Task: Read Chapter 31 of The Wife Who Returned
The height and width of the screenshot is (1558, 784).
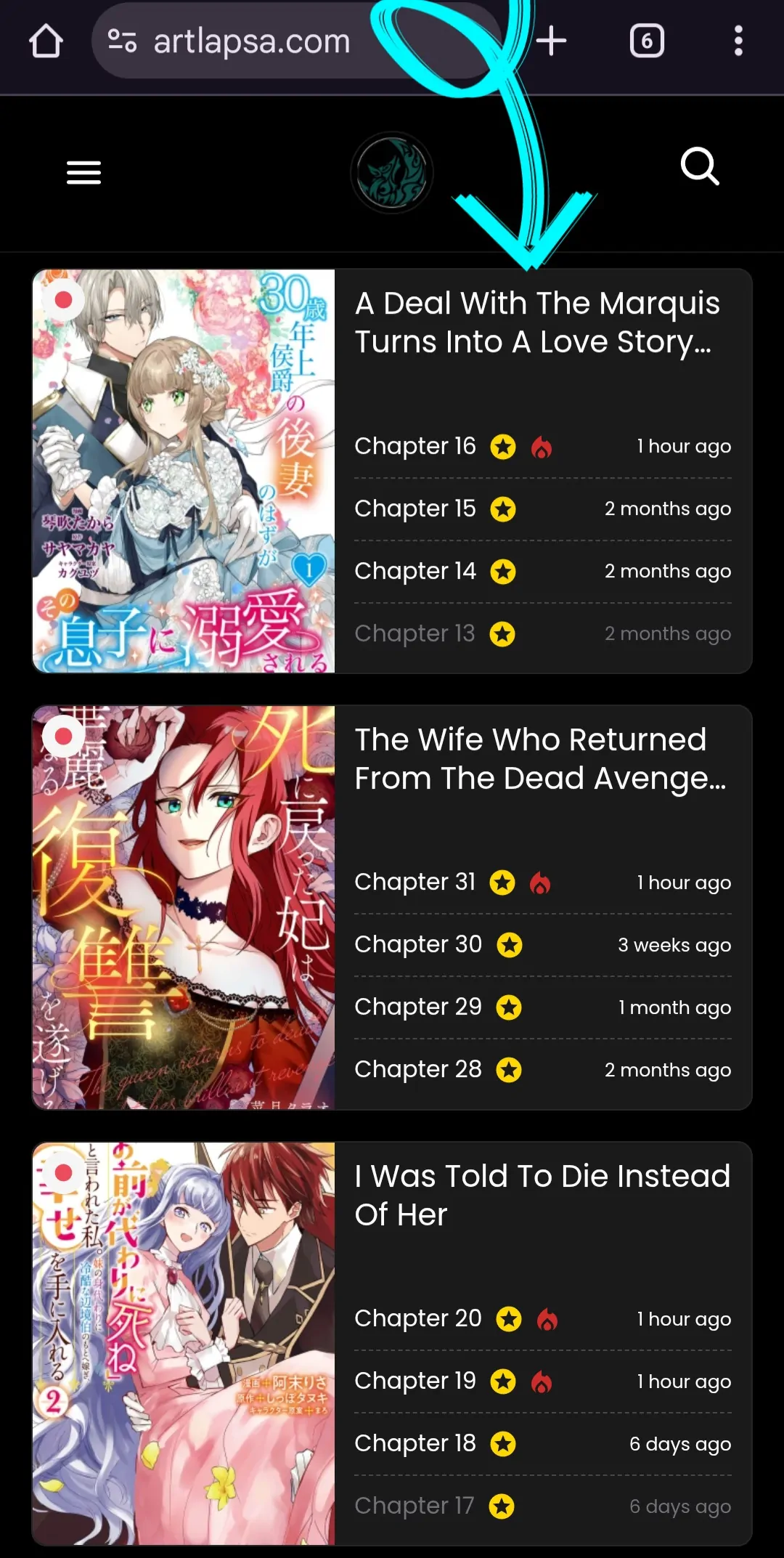Action: 415,883
